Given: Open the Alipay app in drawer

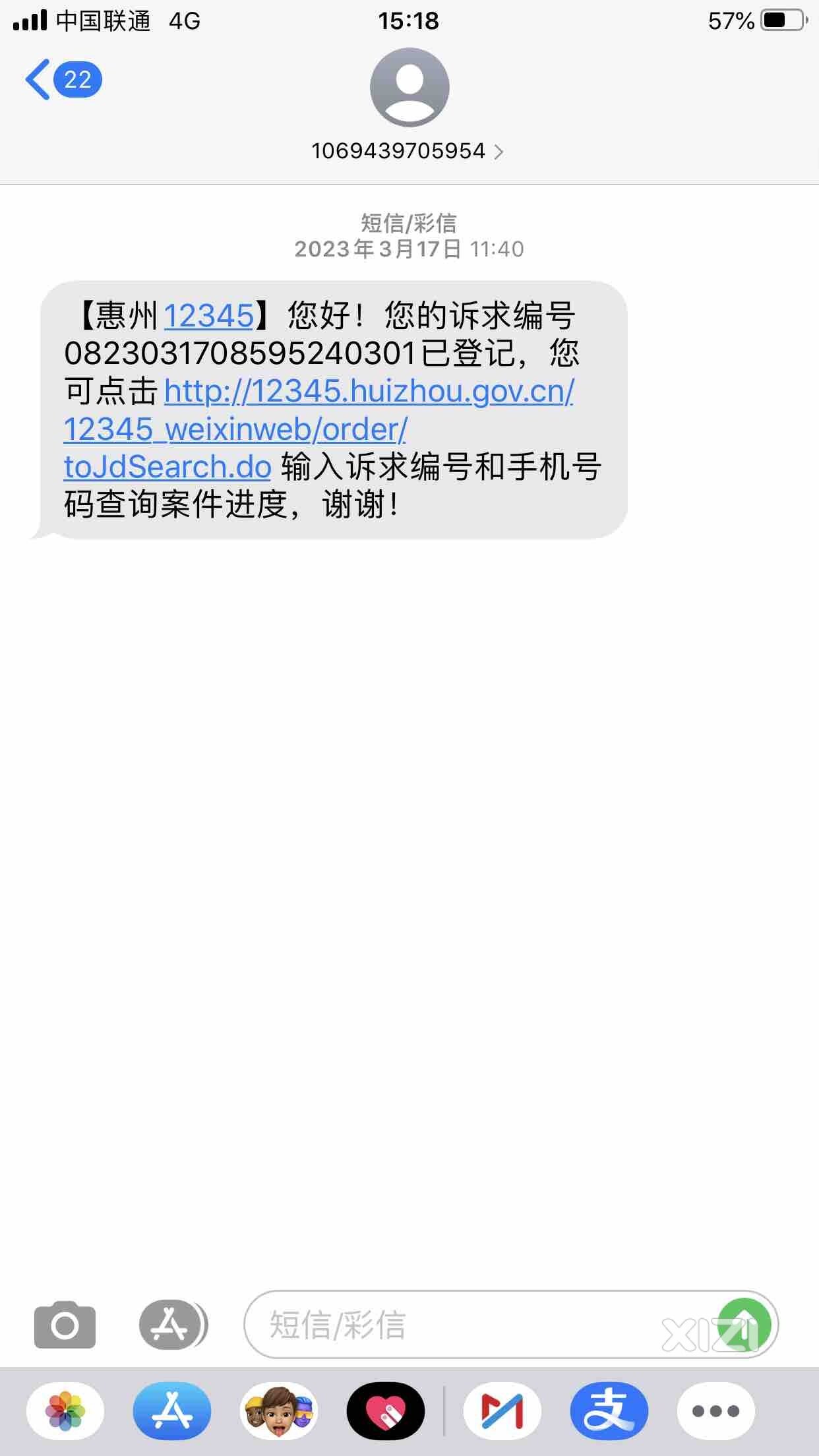Looking at the screenshot, I should 609,1411.
